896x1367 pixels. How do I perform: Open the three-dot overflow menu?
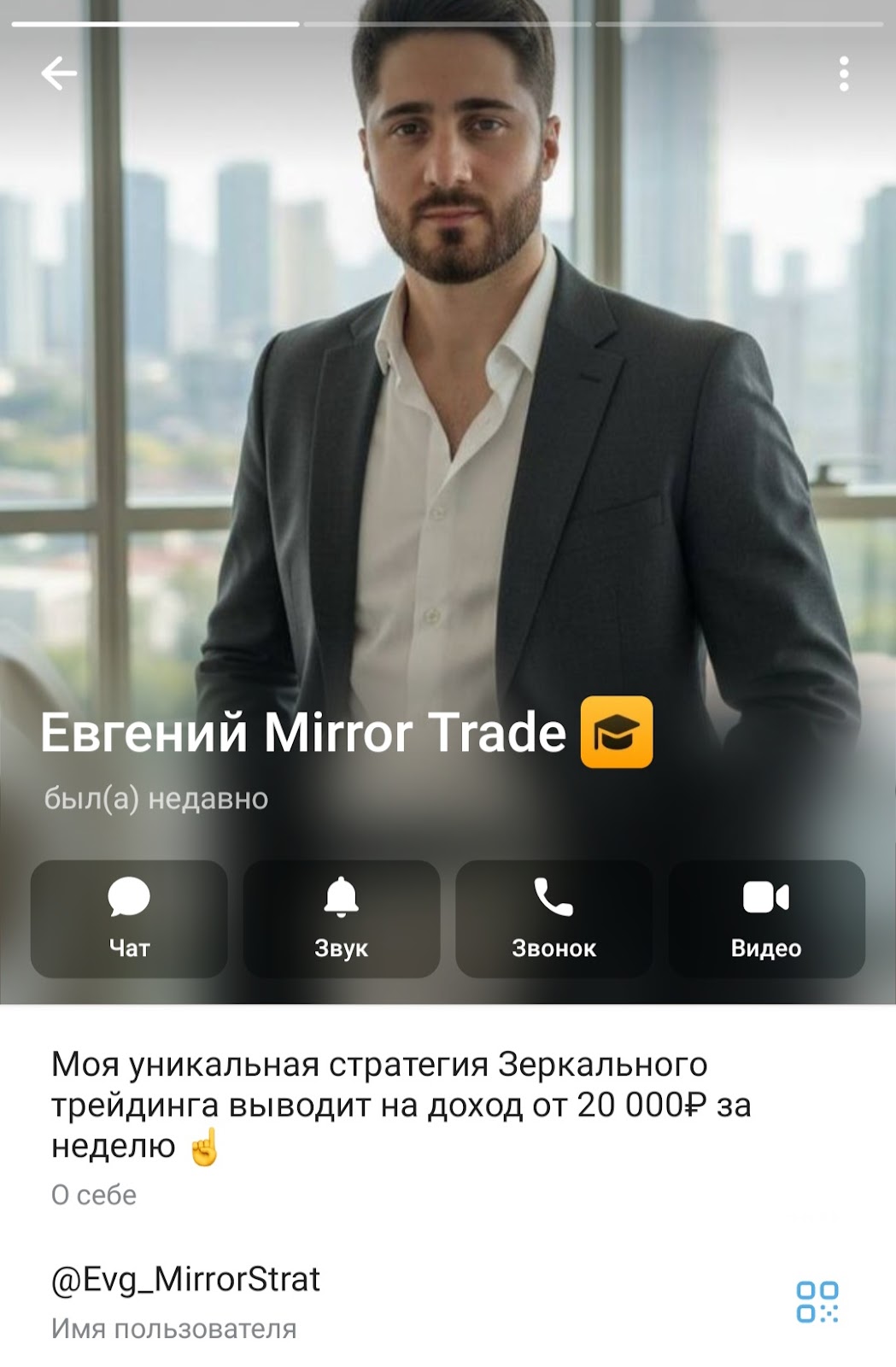(x=843, y=74)
